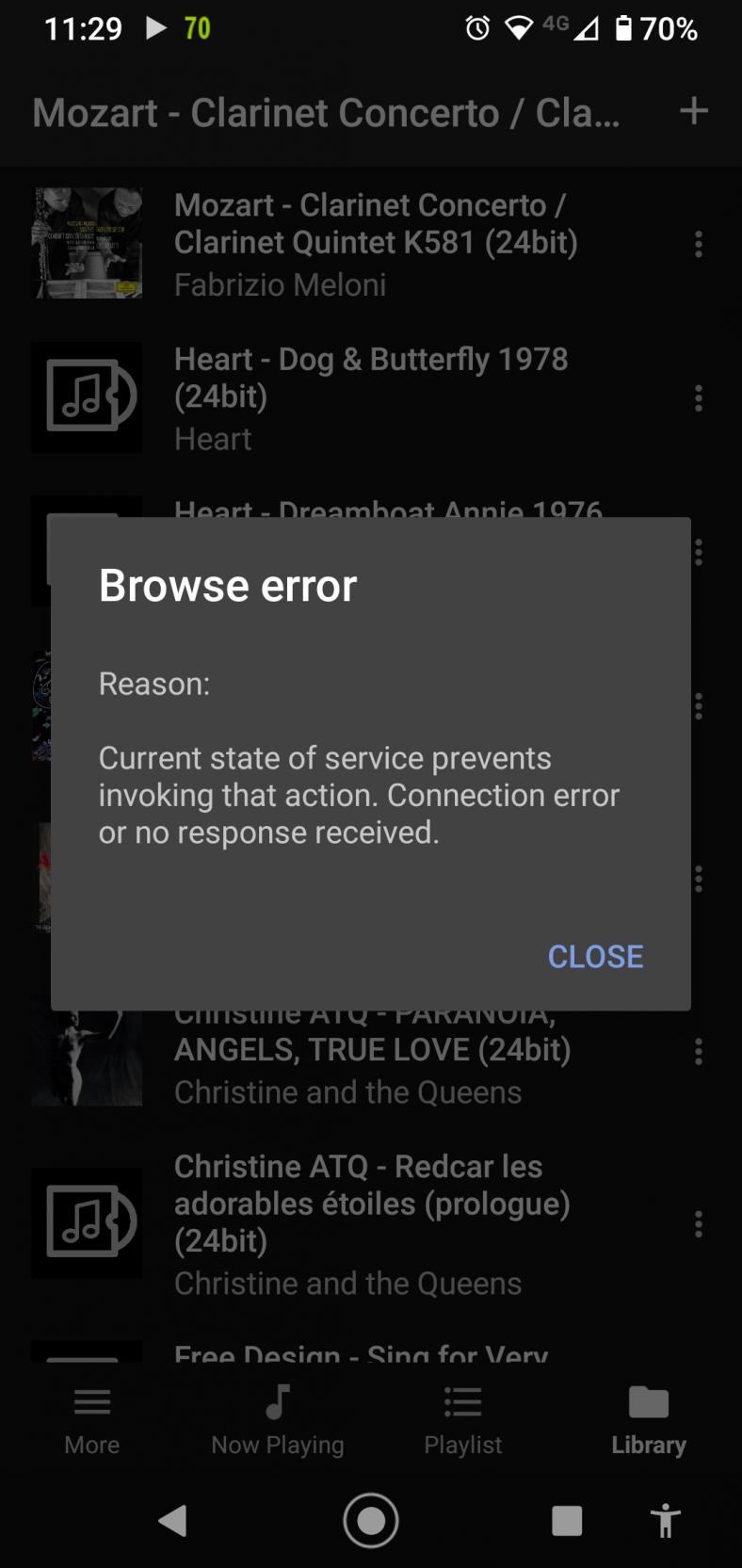This screenshot has height=1568, width=742.
Task: Go back with the system back button
Action: [173, 1520]
